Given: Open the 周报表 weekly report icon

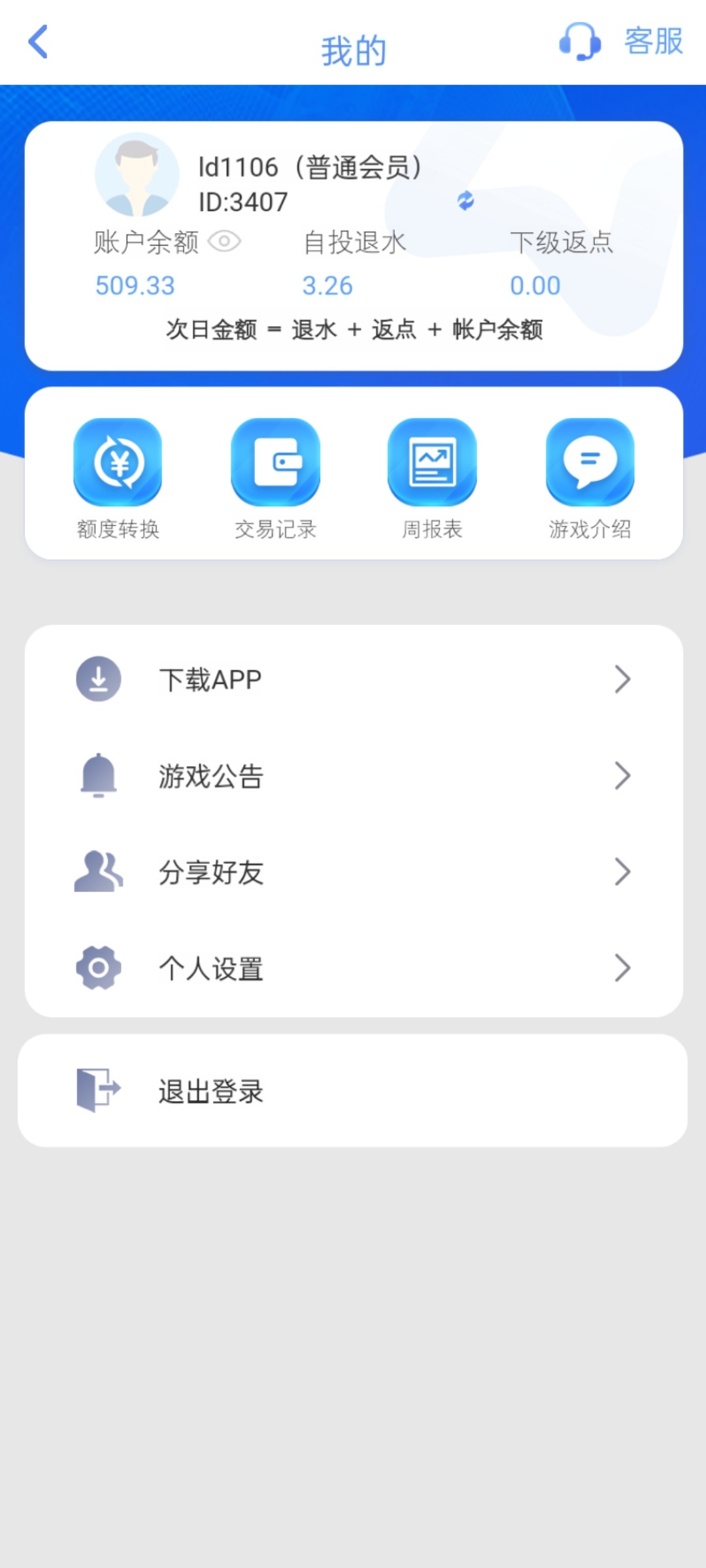Looking at the screenshot, I should point(431,462).
